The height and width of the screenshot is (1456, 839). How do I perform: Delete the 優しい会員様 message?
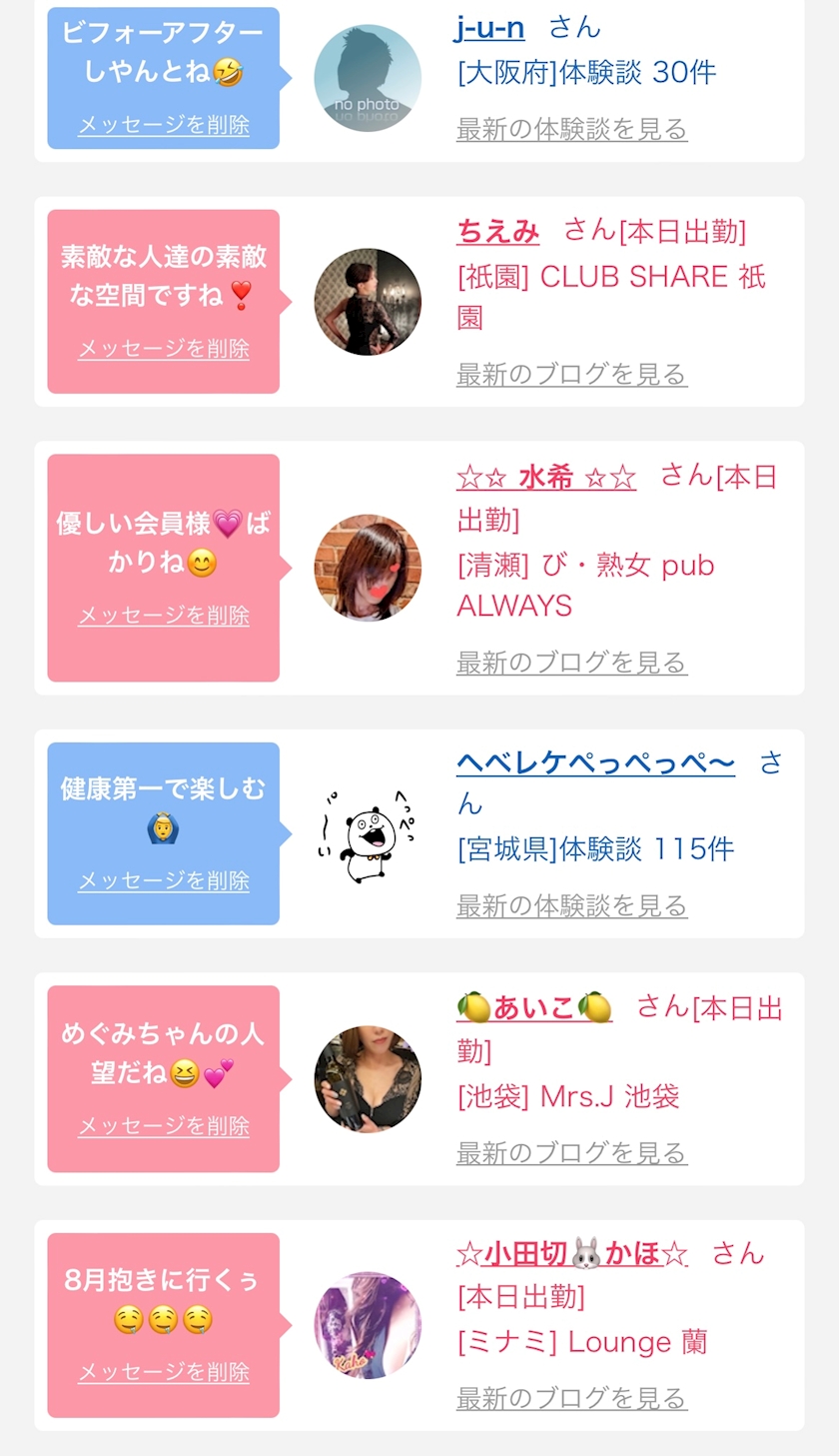pos(164,616)
